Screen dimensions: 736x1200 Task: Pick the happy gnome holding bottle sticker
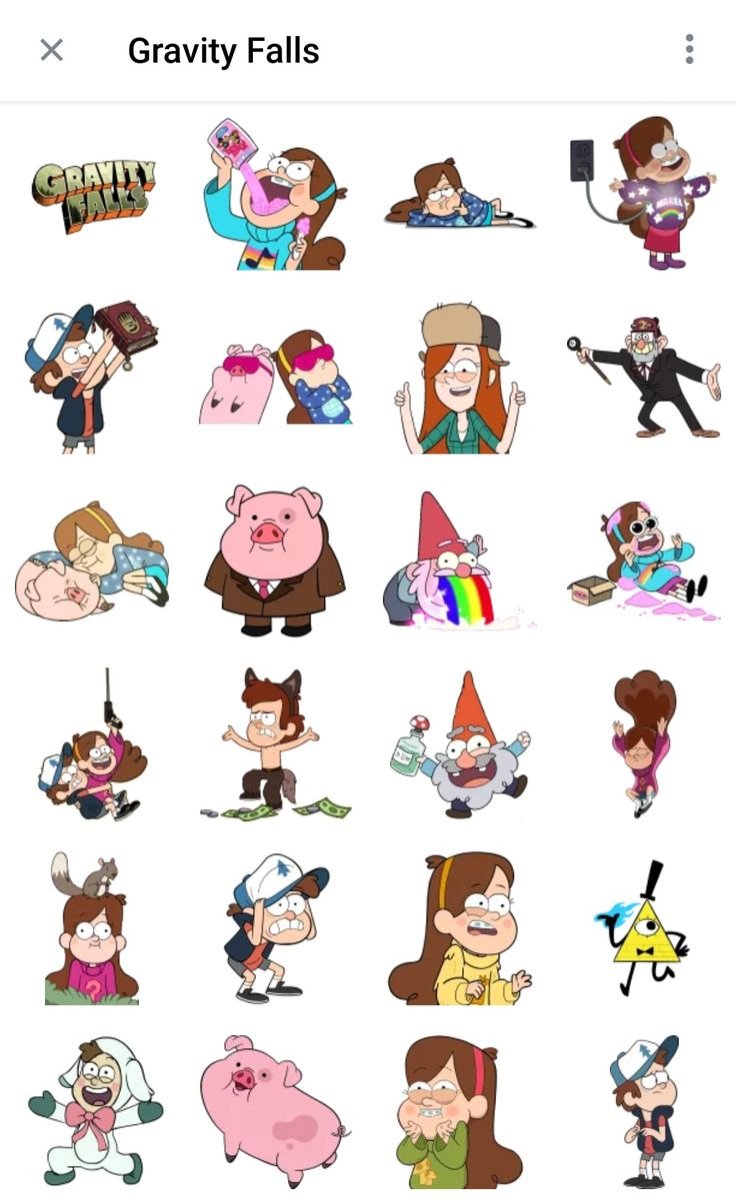pyautogui.click(x=460, y=747)
